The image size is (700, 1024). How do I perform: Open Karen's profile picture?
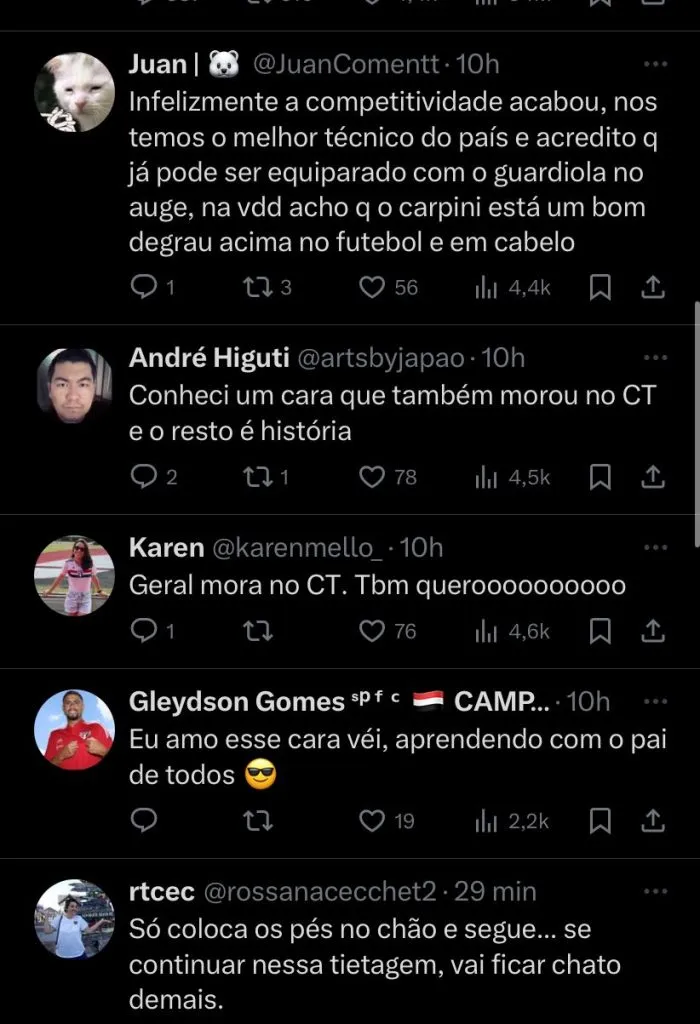[x=74, y=577]
